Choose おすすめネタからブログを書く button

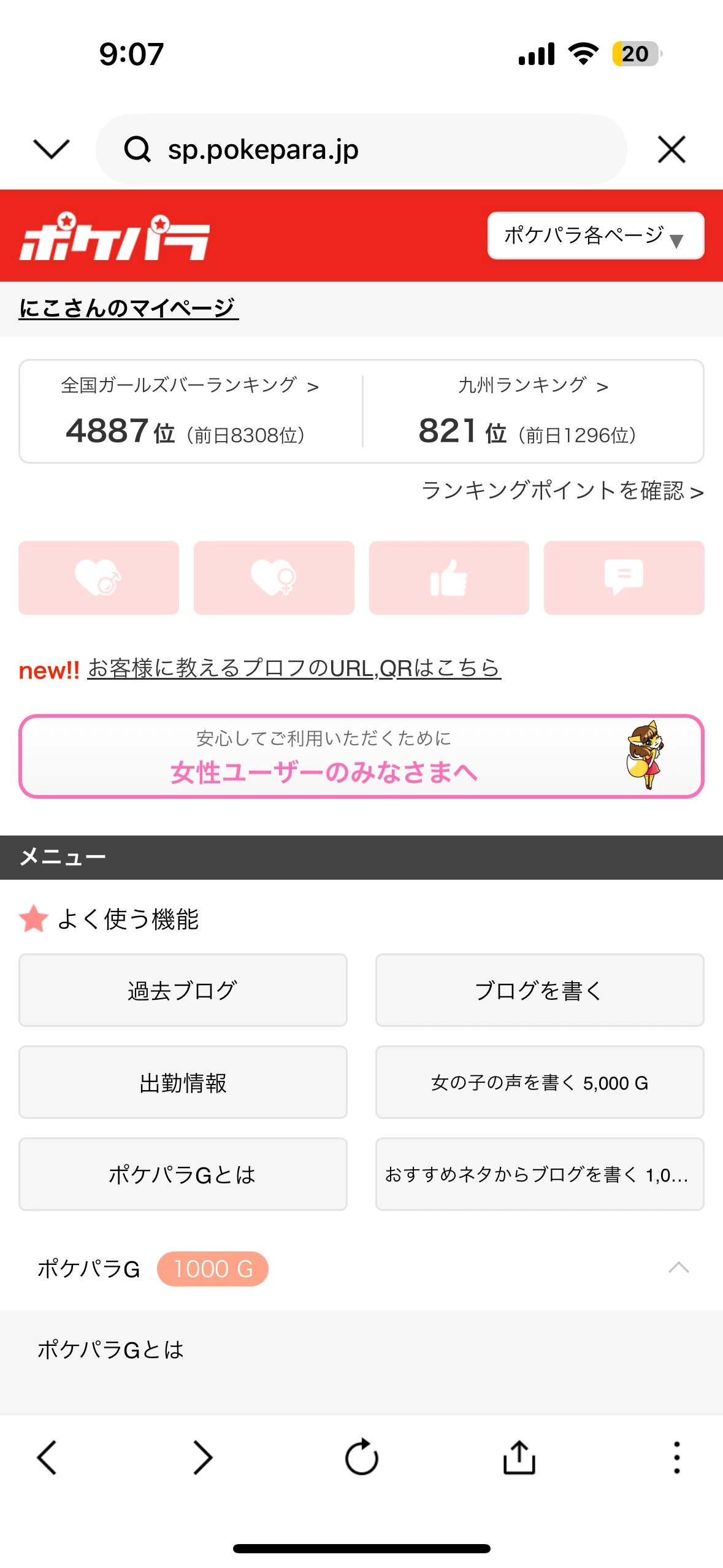pos(539,1174)
